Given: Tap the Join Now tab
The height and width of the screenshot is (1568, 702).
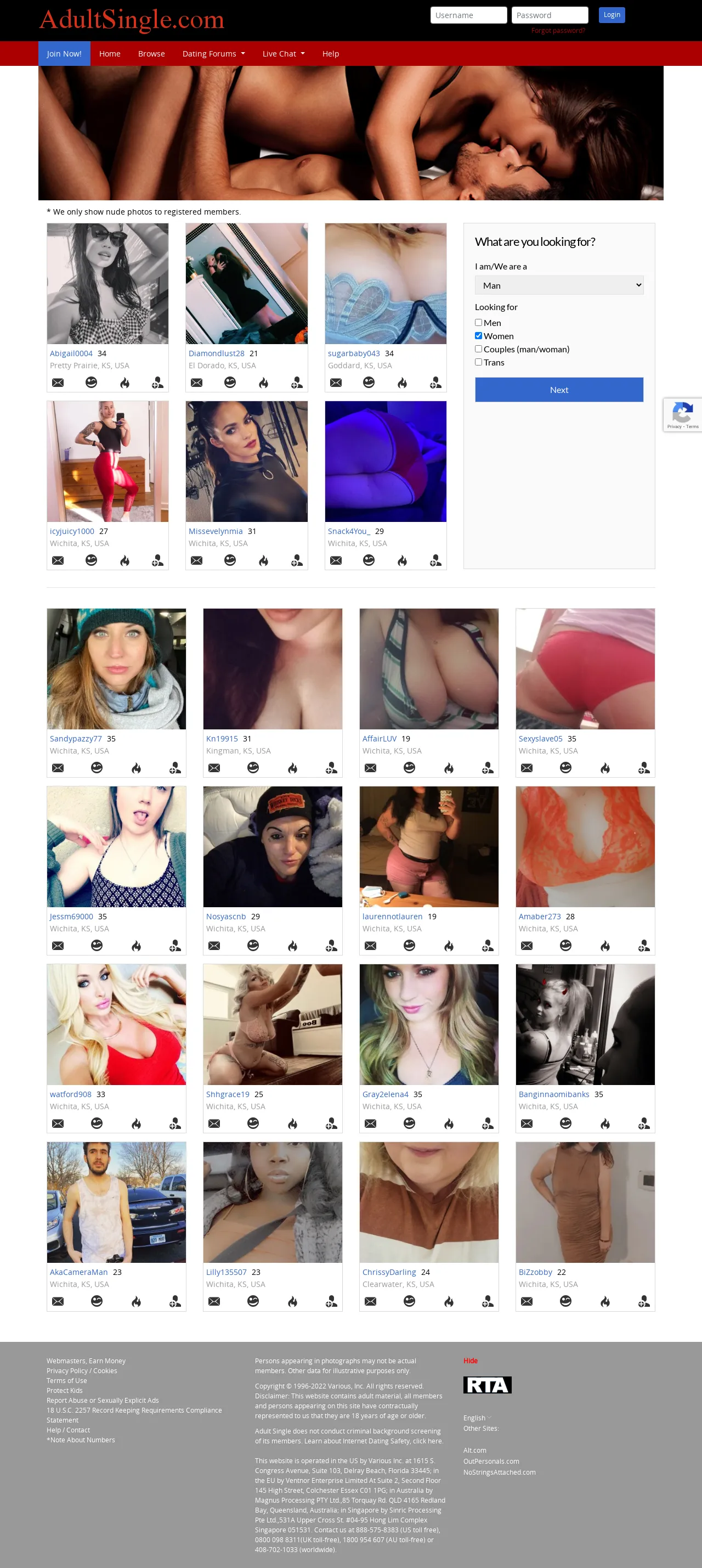Looking at the screenshot, I should 64,54.
